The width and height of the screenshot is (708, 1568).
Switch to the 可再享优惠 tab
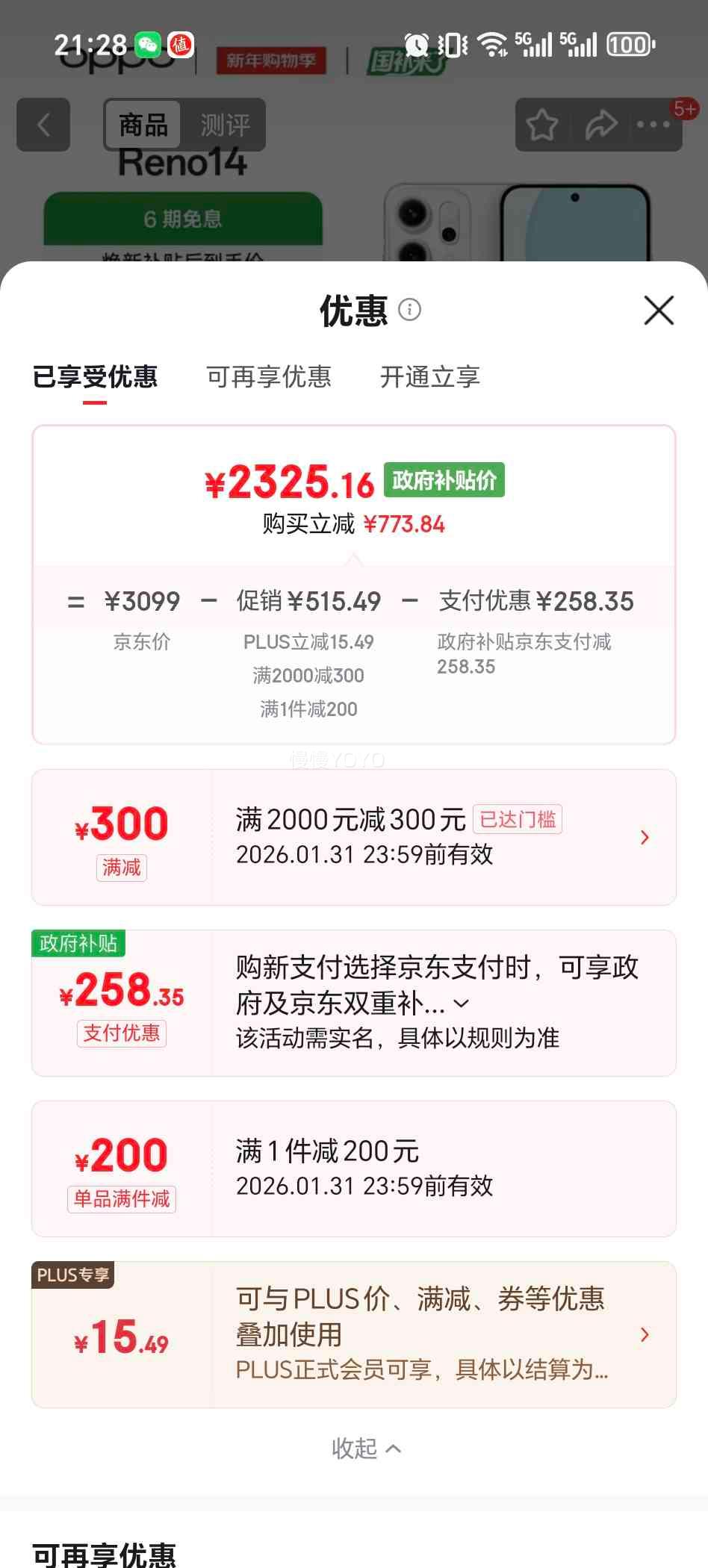point(268,377)
